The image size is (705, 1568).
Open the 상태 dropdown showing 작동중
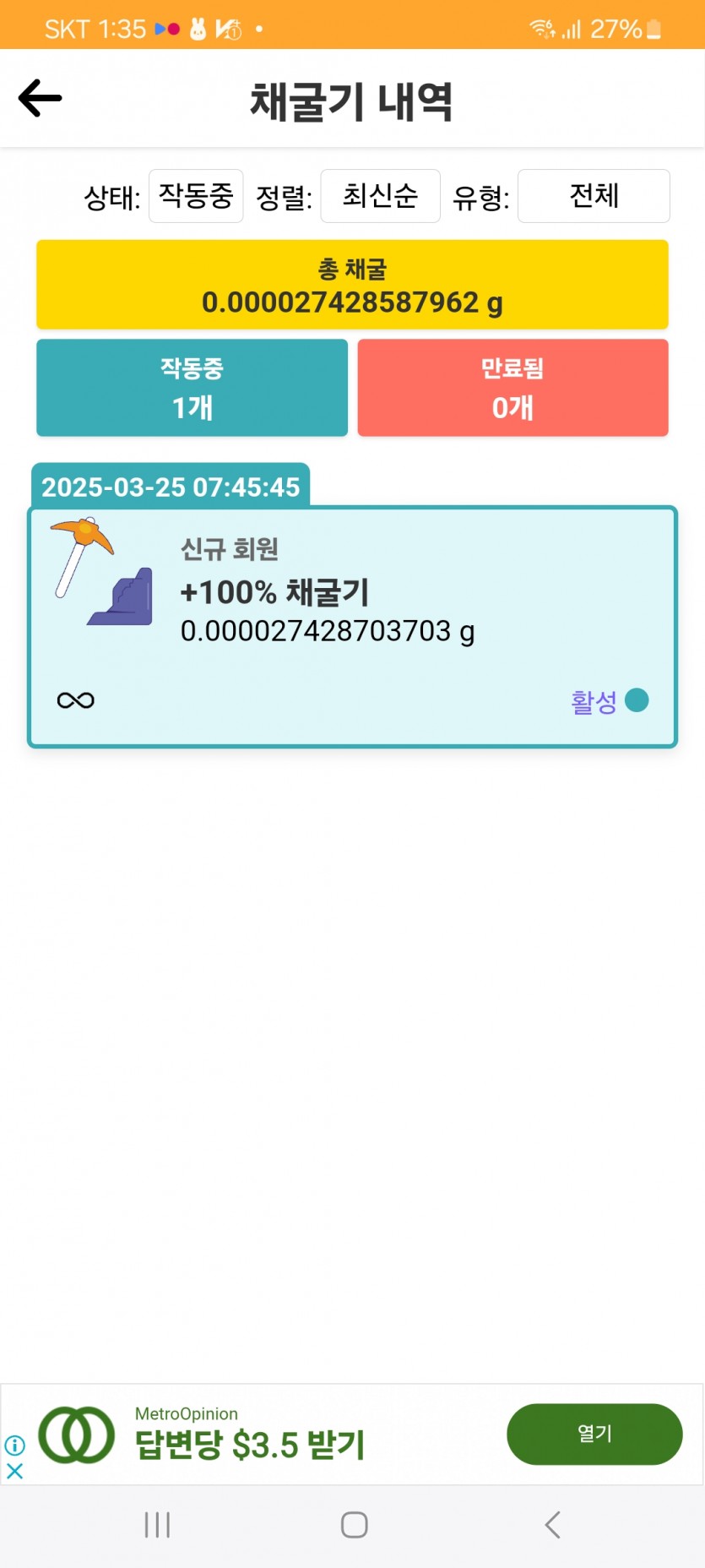[x=196, y=196]
